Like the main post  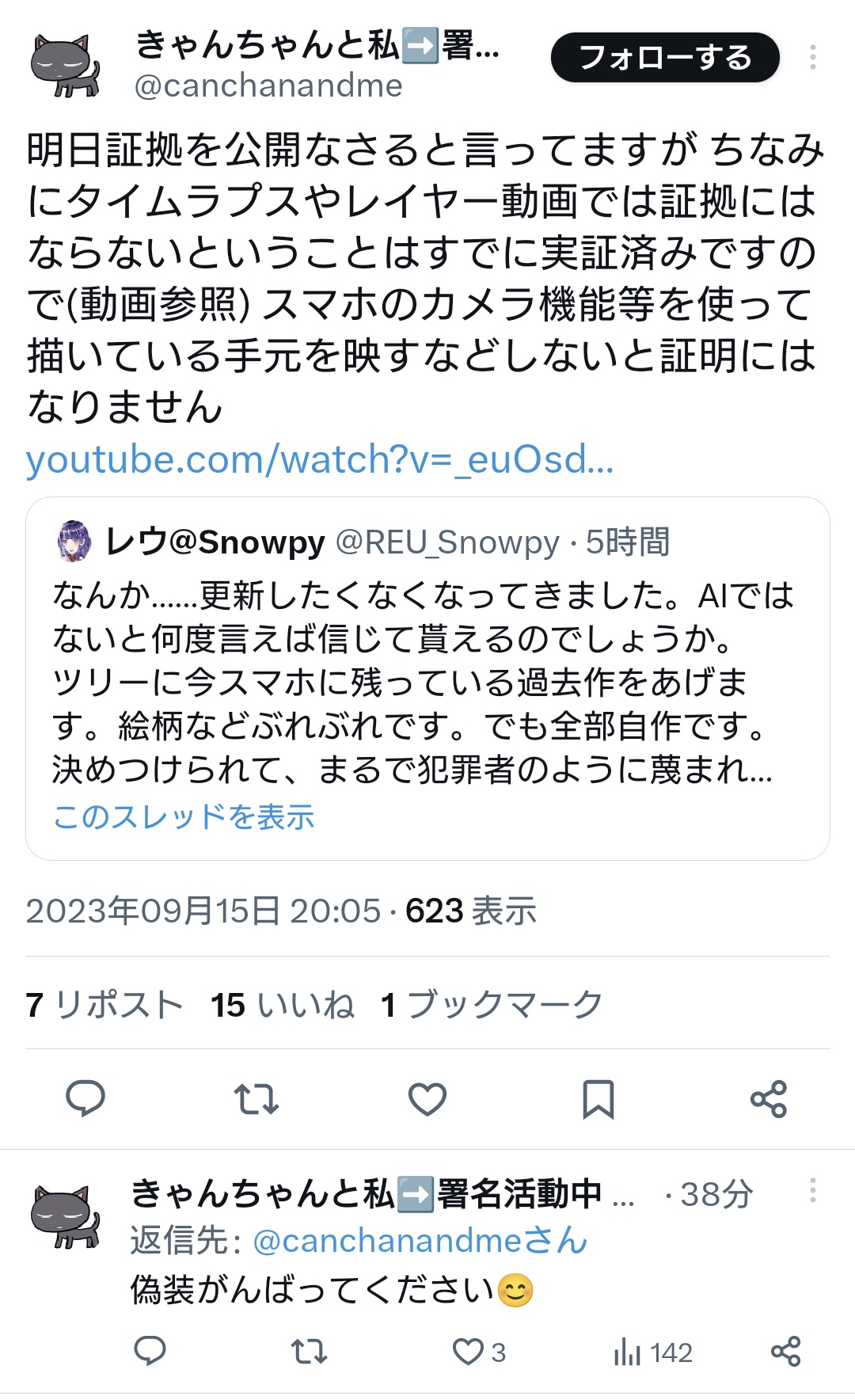pyautogui.click(x=427, y=1098)
